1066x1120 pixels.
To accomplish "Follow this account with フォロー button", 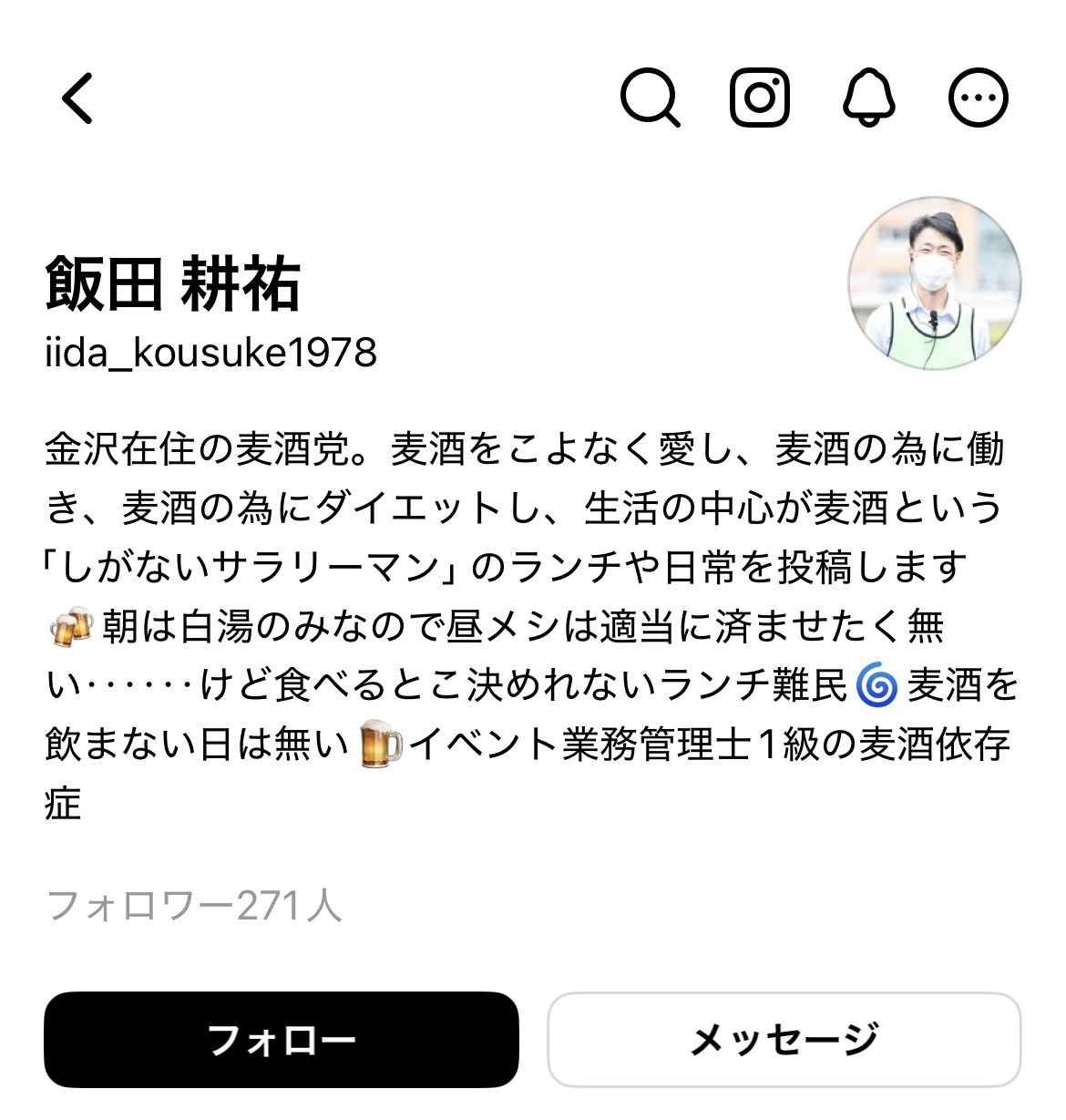I will click(x=282, y=1040).
